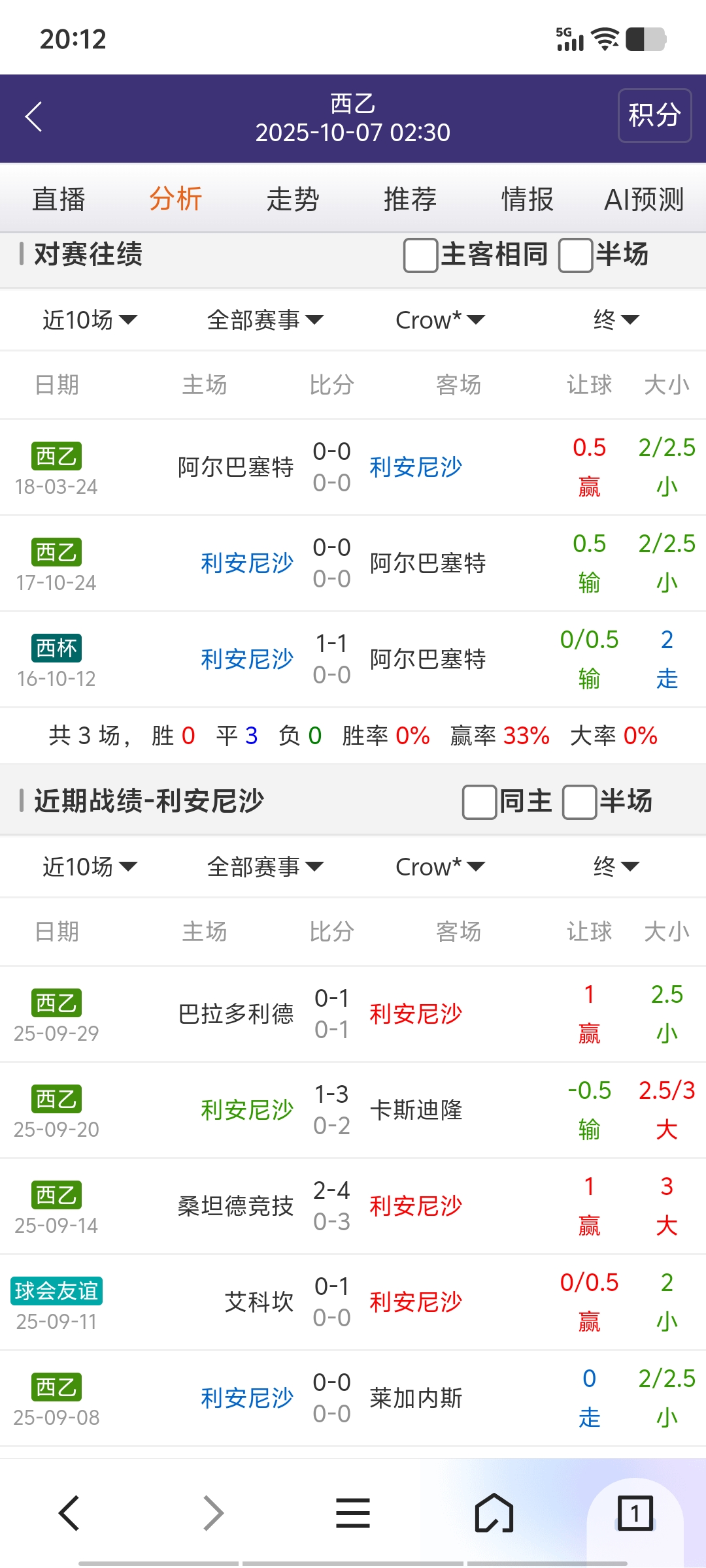
Task: Switch to the 直播 tab
Action: tap(59, 199)
